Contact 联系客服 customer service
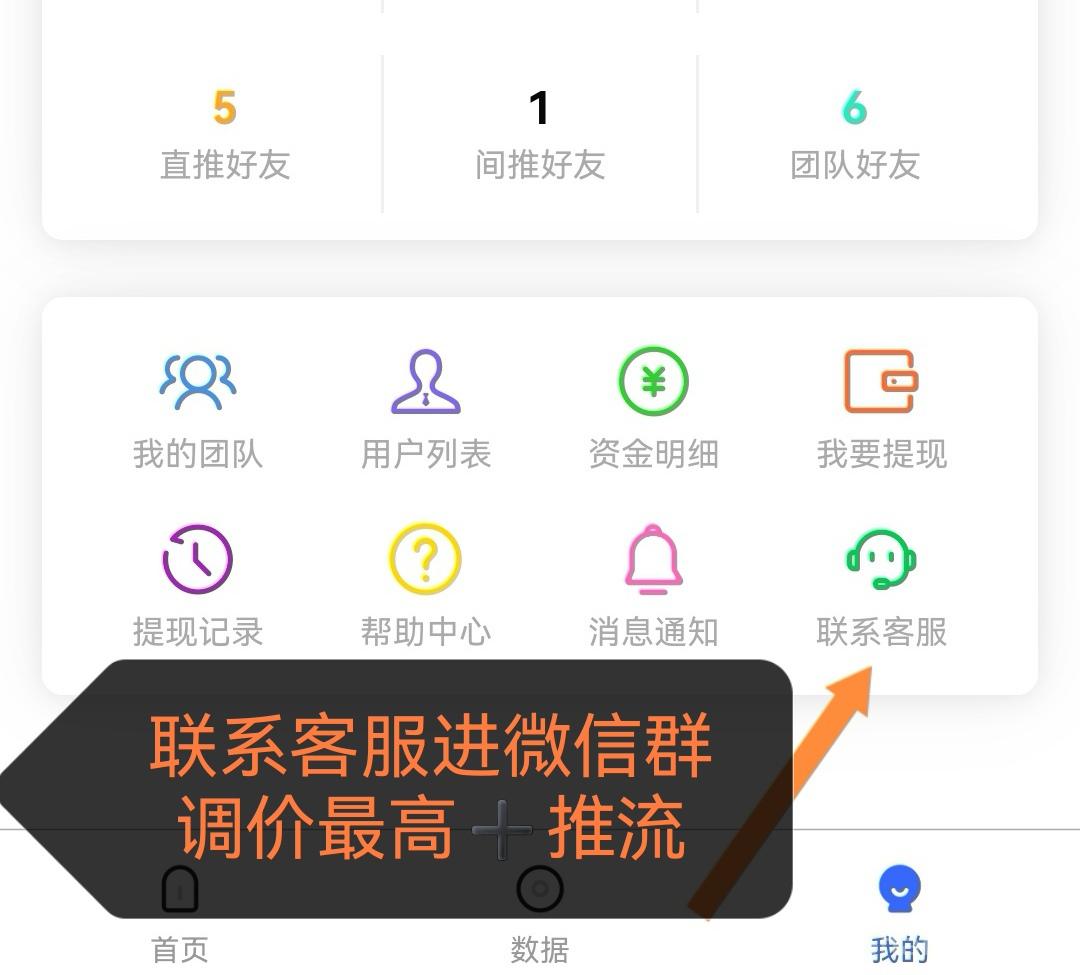 [880, 585]
